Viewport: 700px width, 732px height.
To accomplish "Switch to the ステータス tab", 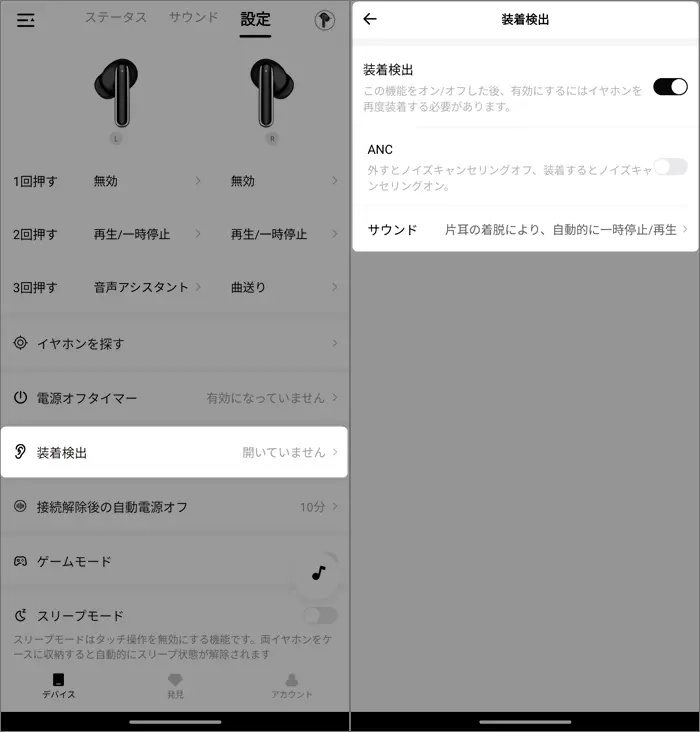I will 115,18.
